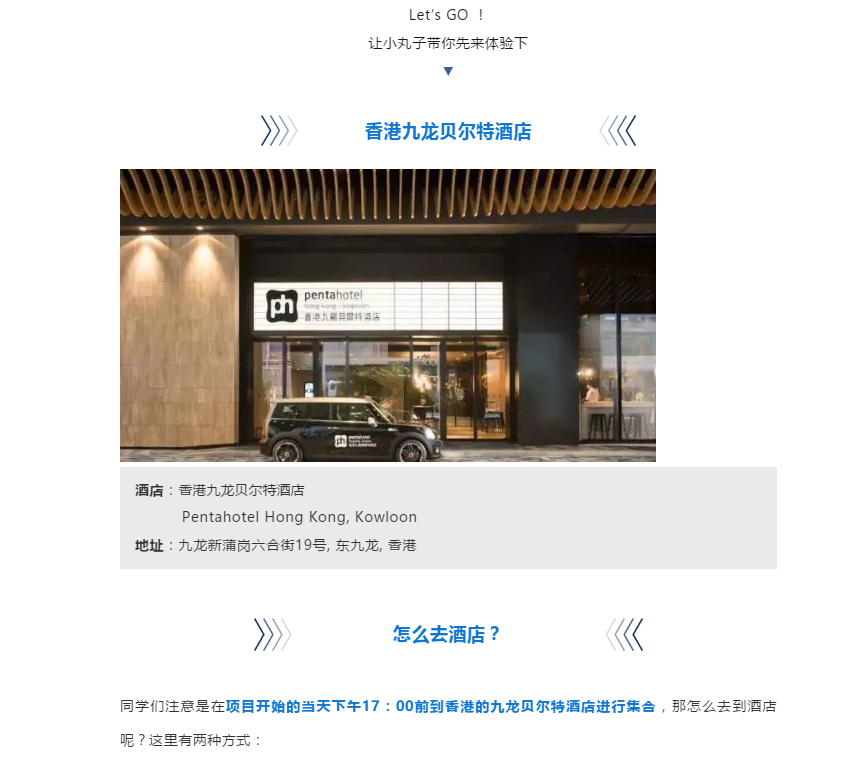Open the Pentahotel entrance photo
The width and height of the screenshot is (868, 769).
coord(388,315)
